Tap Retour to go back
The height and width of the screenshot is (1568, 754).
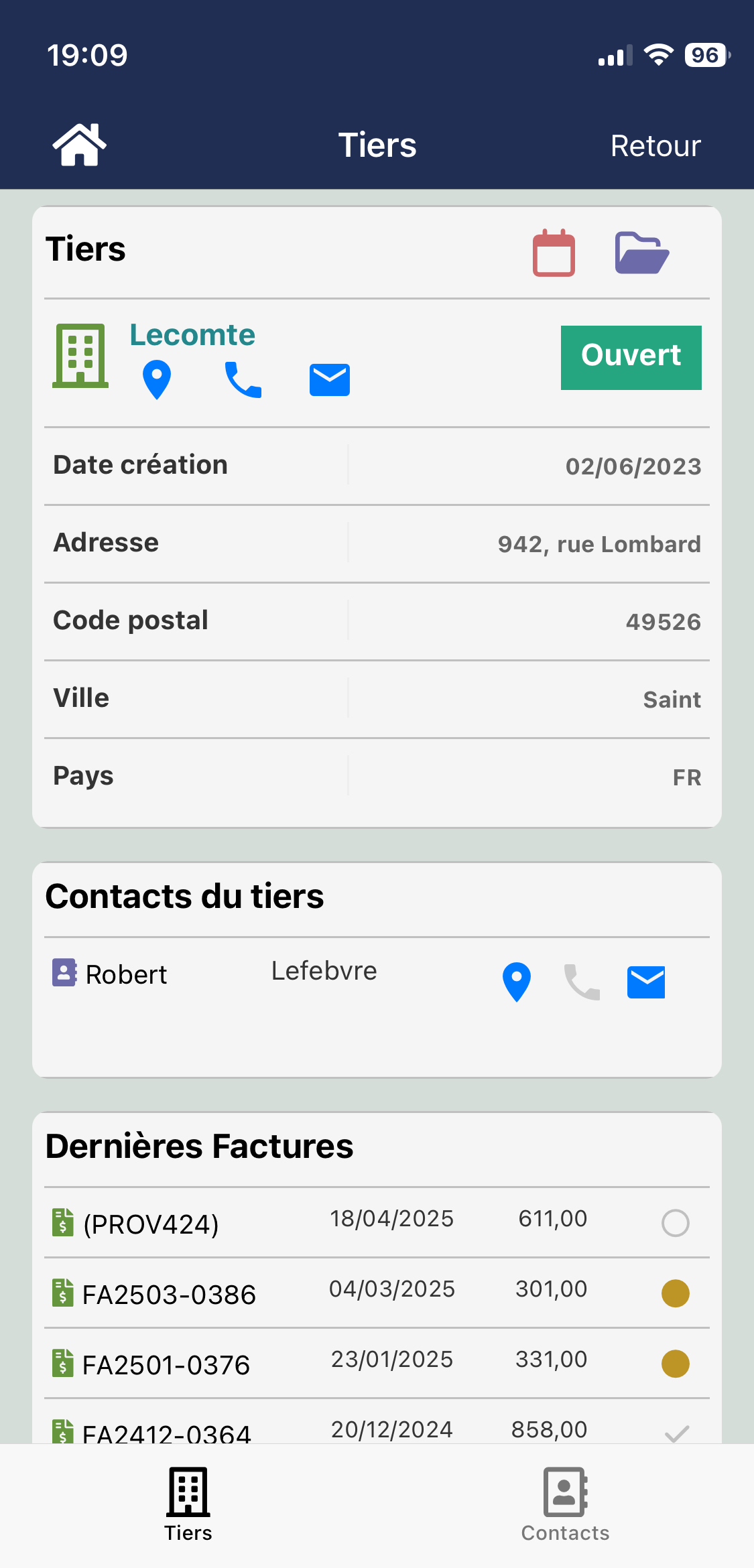pyautogui.click(x=655, y=146)
